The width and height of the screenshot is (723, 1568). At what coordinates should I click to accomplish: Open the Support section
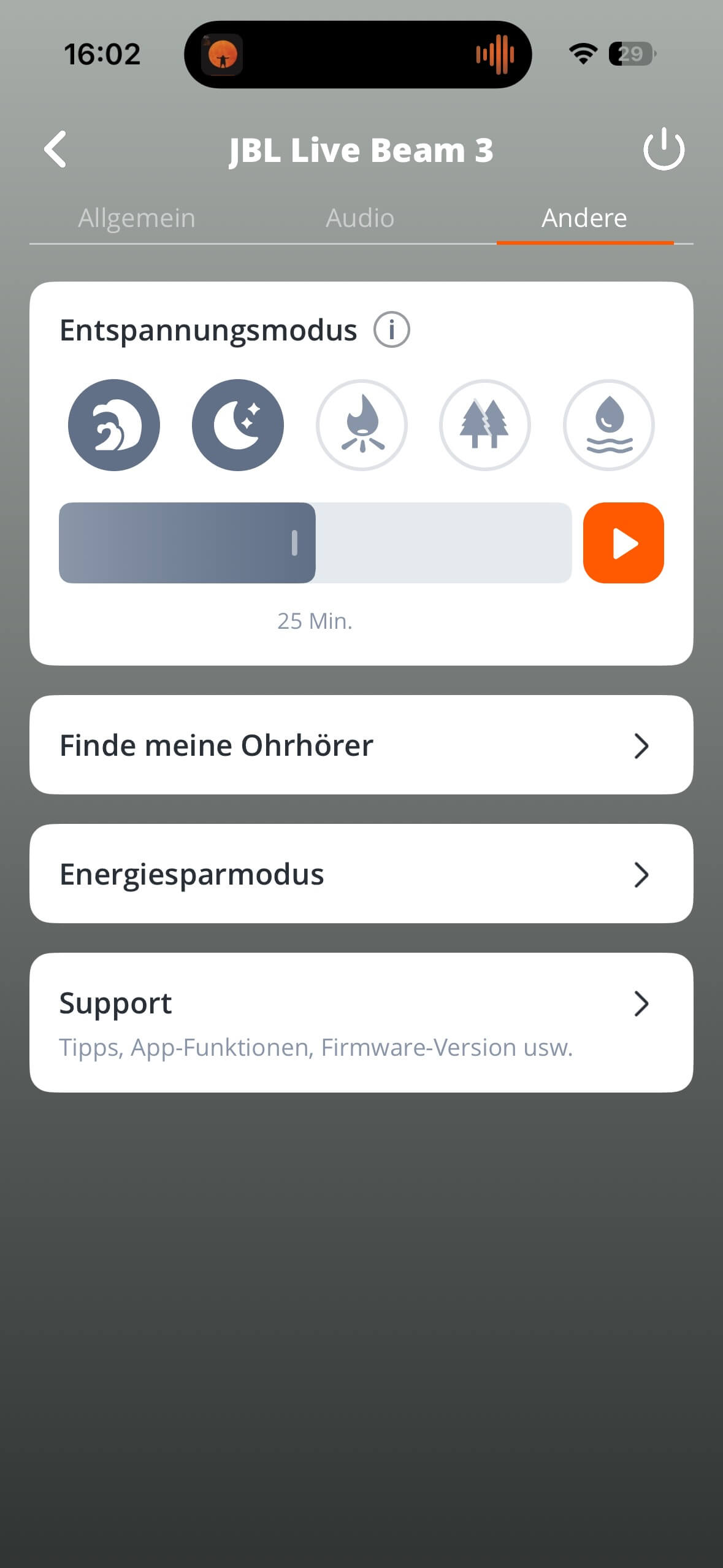361,1023
